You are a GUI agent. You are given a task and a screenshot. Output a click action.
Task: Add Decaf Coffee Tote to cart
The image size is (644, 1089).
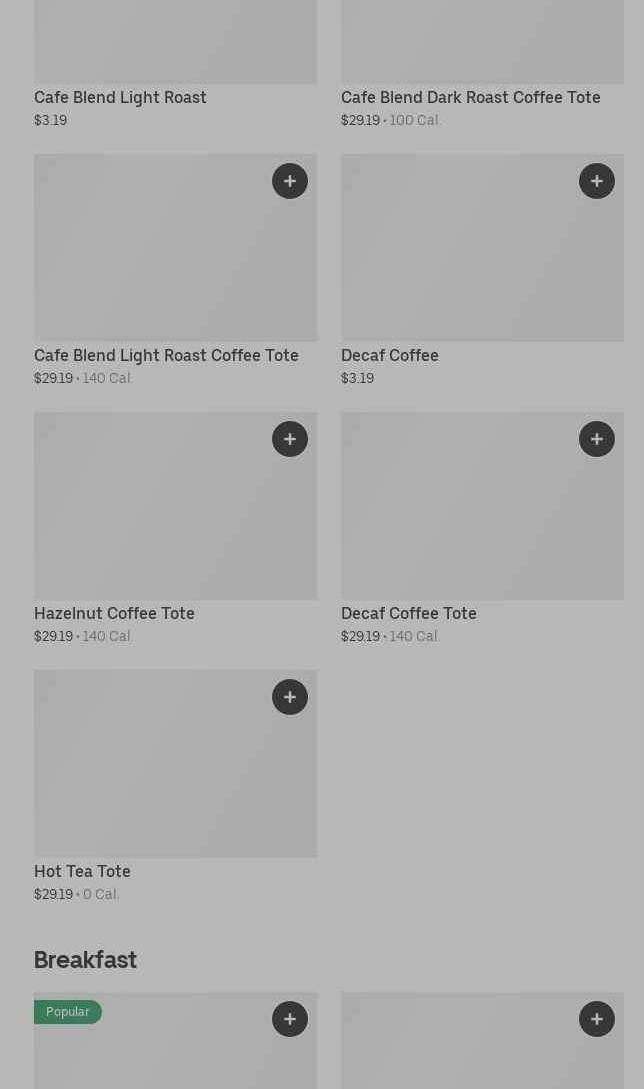[x=597, y=439]
